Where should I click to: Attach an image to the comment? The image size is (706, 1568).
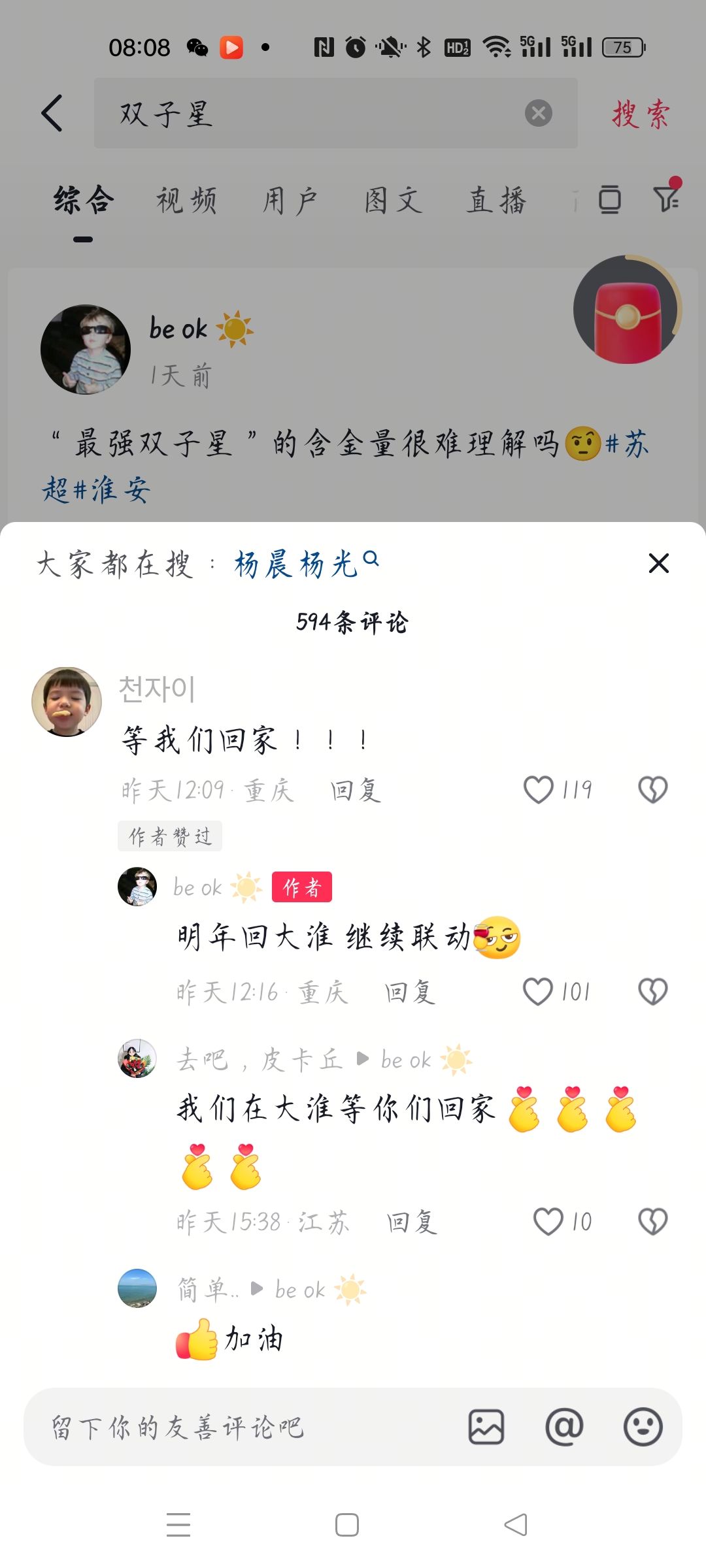point(486,1427)
